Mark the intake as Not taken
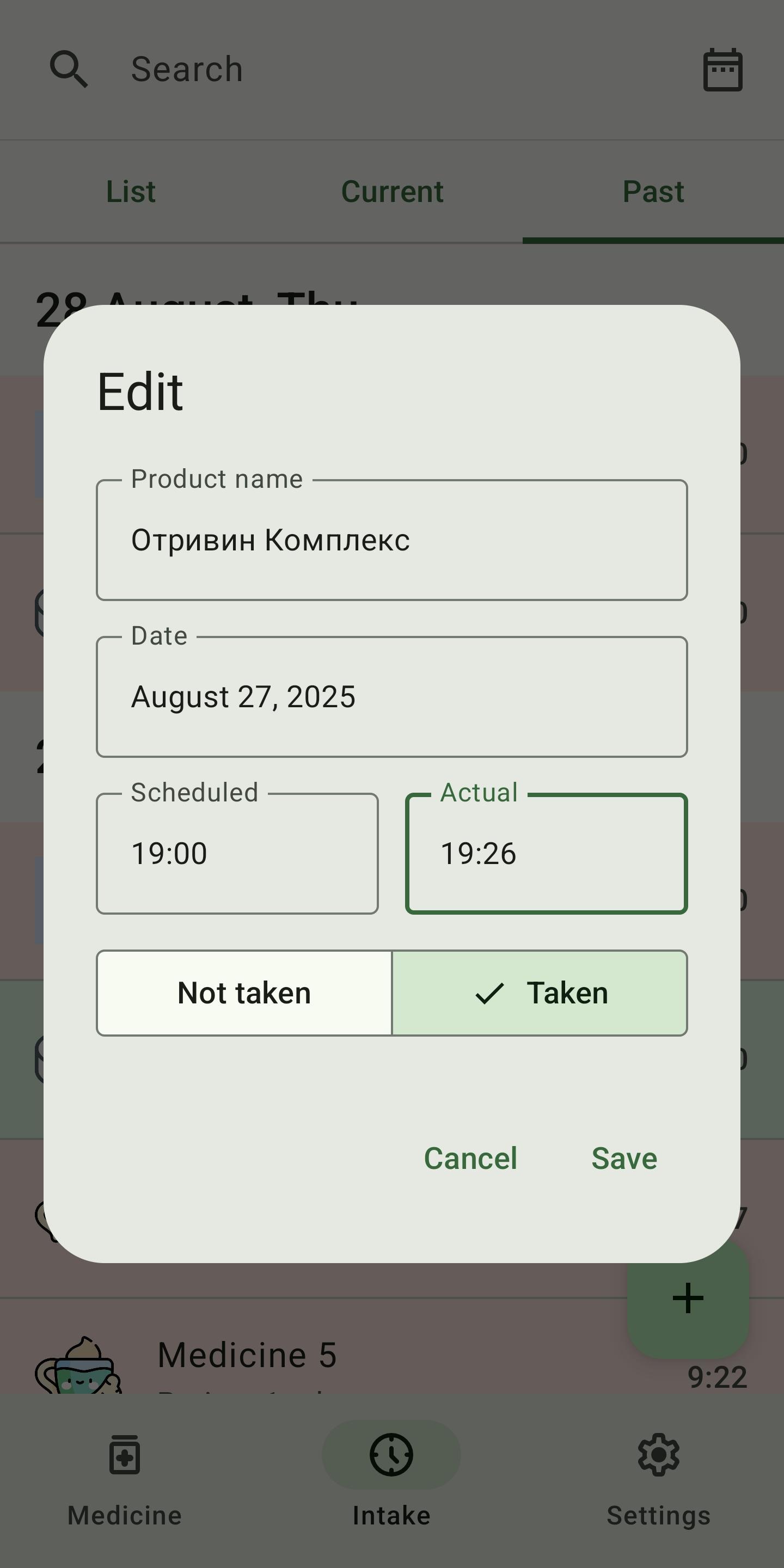The image size is (784, 1568). 244,993
